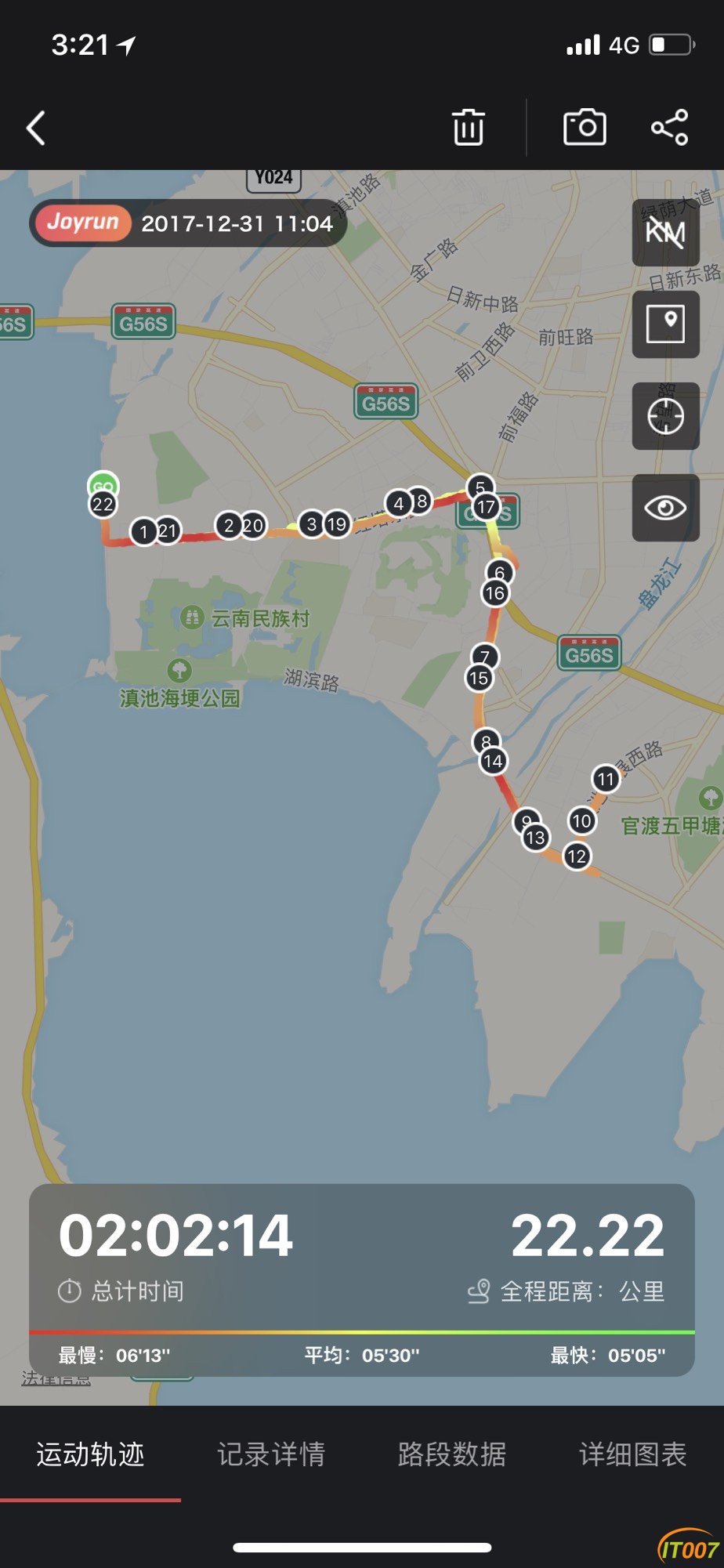
Task: Go back using the top-left arrow
Action: (x=36, y=128)
